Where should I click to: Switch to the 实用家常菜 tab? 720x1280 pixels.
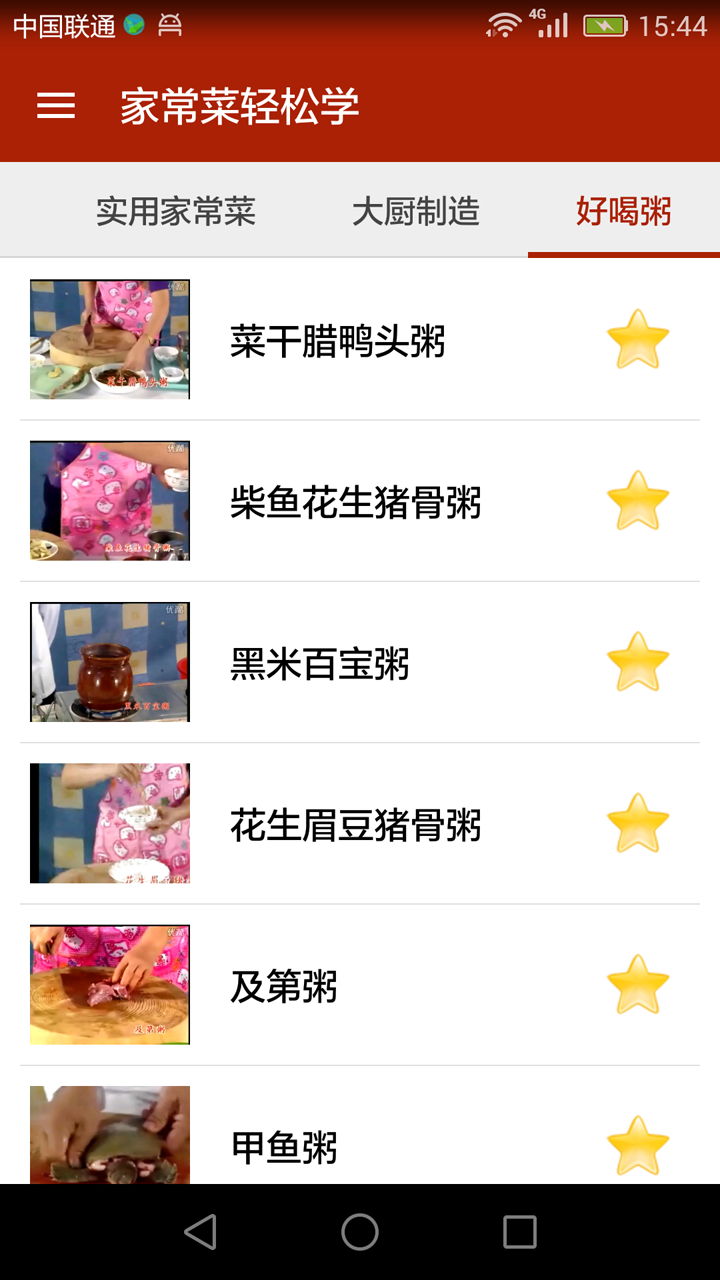(x=176, y=211)
